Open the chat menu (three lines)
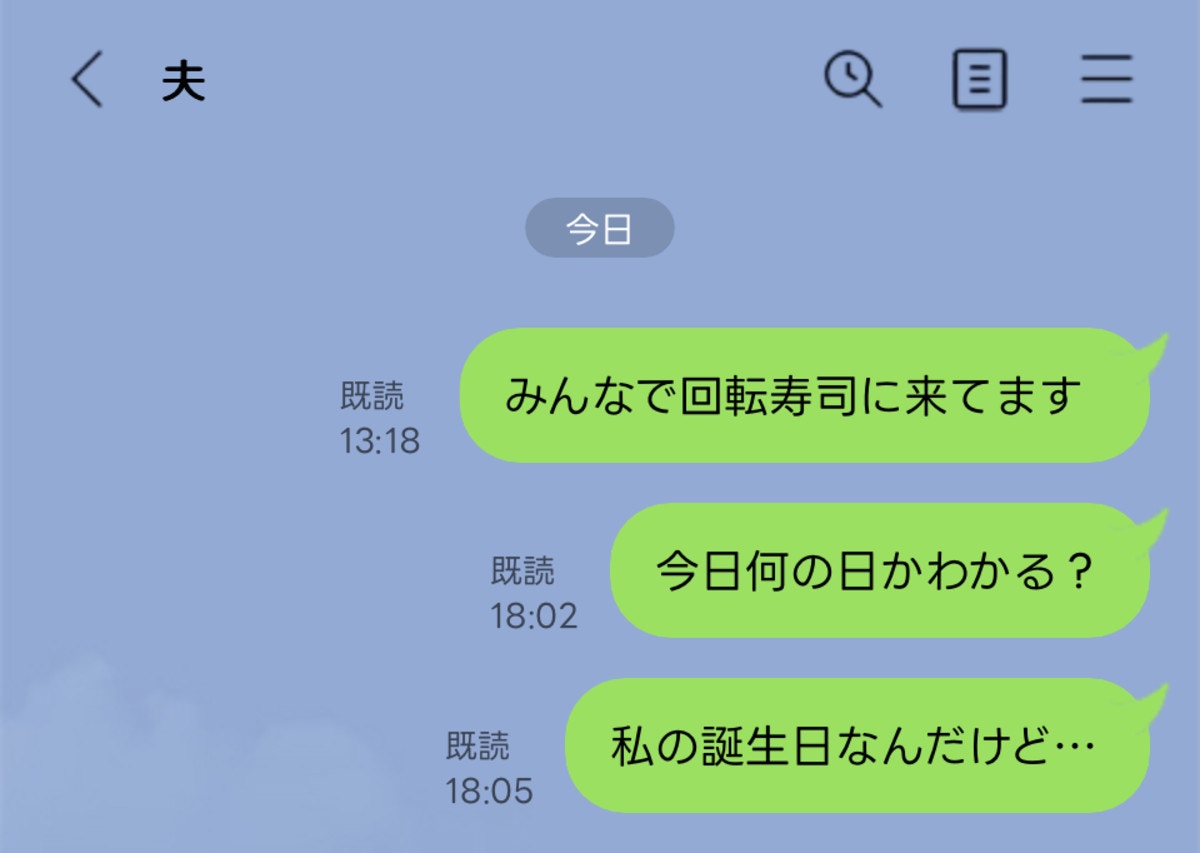Screen dimensions: 1200x853 [x=1106, y=81]
